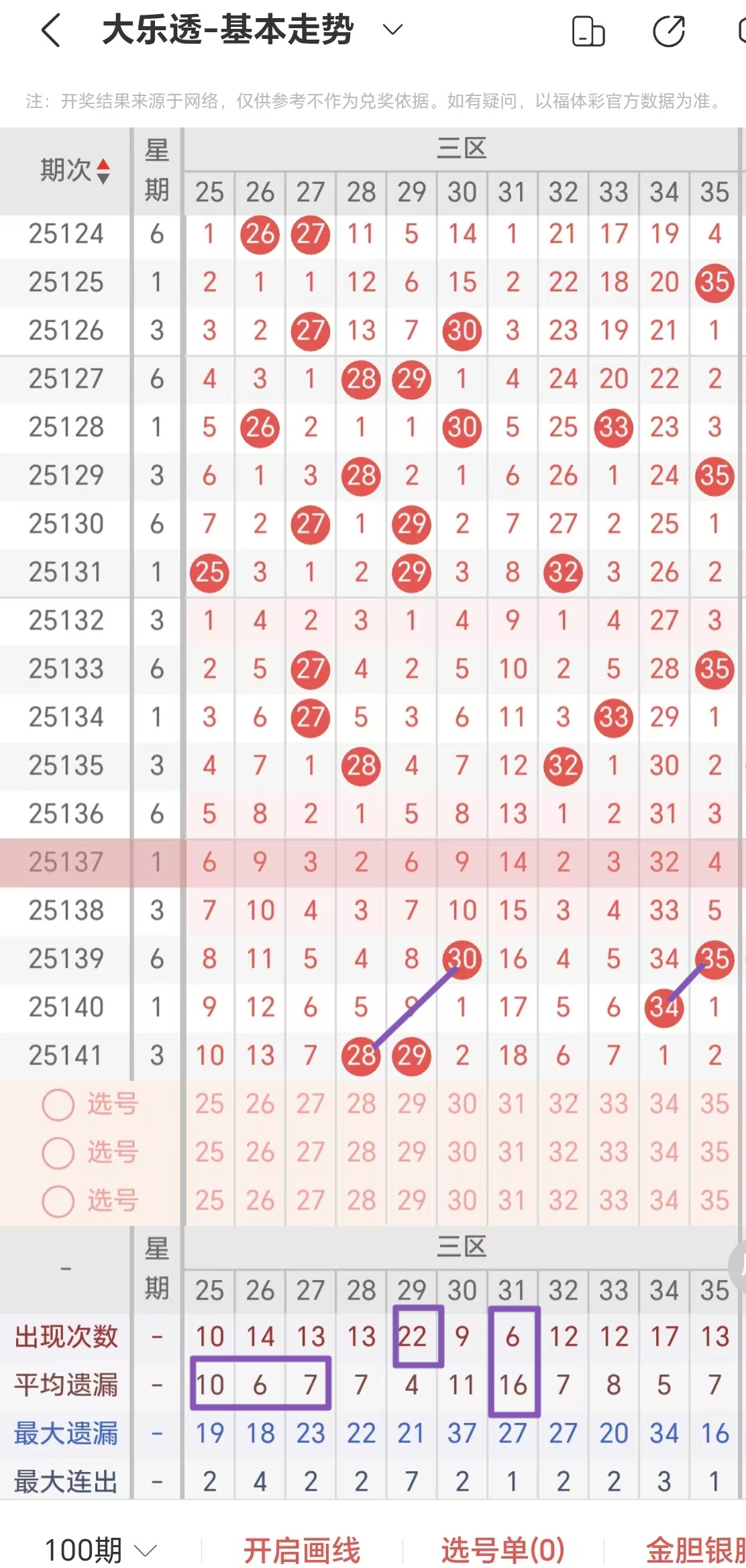Open the 100期 period count dropdown
The height and width of the screenshot is (1568, 746).
99,1550
